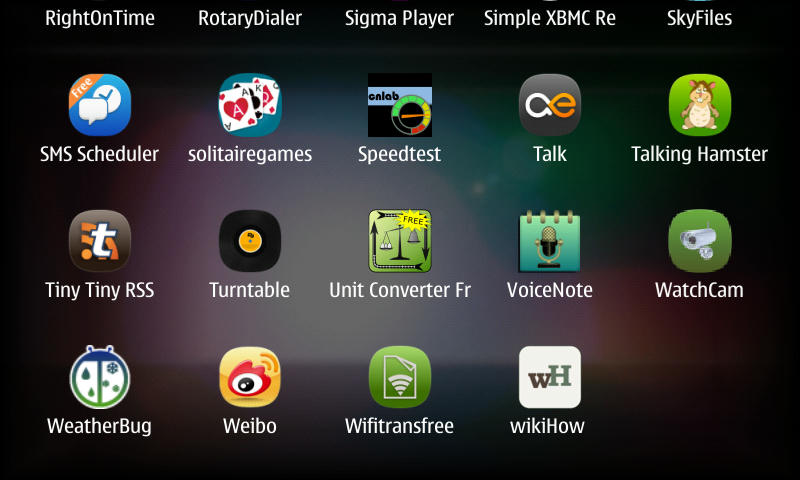Launch Unit Converter Free

click(x=399, y=242)
